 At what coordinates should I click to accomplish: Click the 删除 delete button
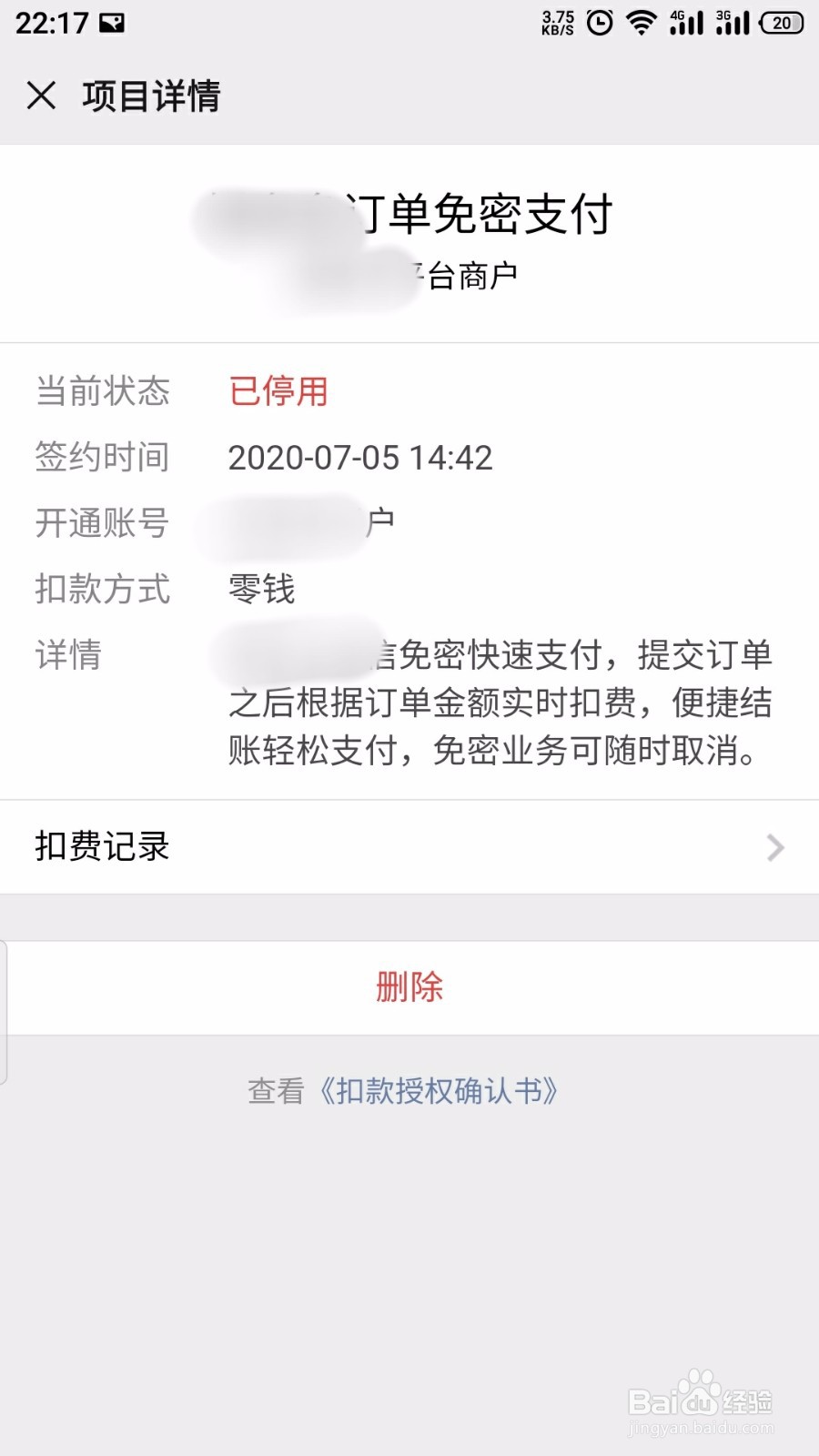(x=409, y=986)
